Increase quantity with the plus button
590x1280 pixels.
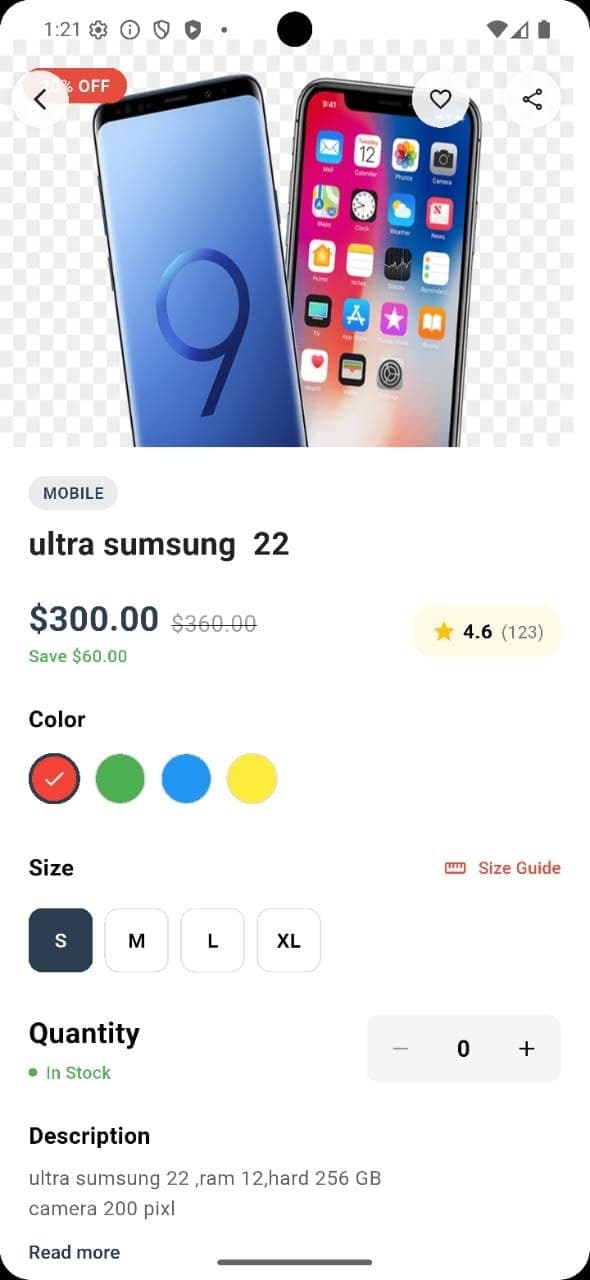pyautogui.click(x=527, y=1048)
